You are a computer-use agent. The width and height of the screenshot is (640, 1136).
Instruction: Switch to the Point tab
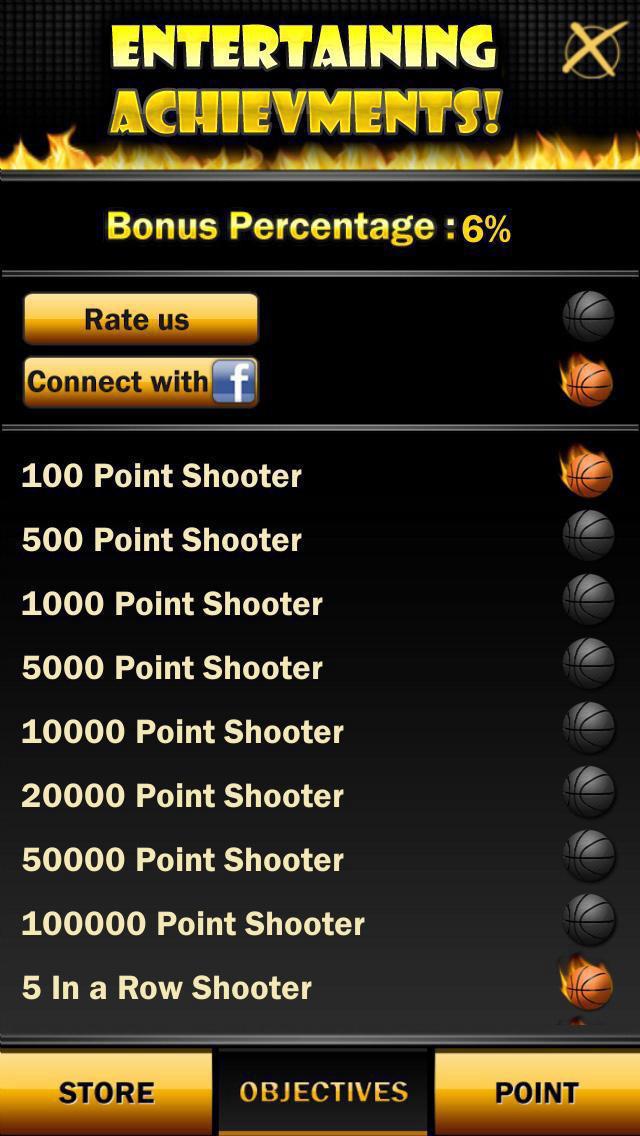pyautogui.click(x=537, y=1092)
